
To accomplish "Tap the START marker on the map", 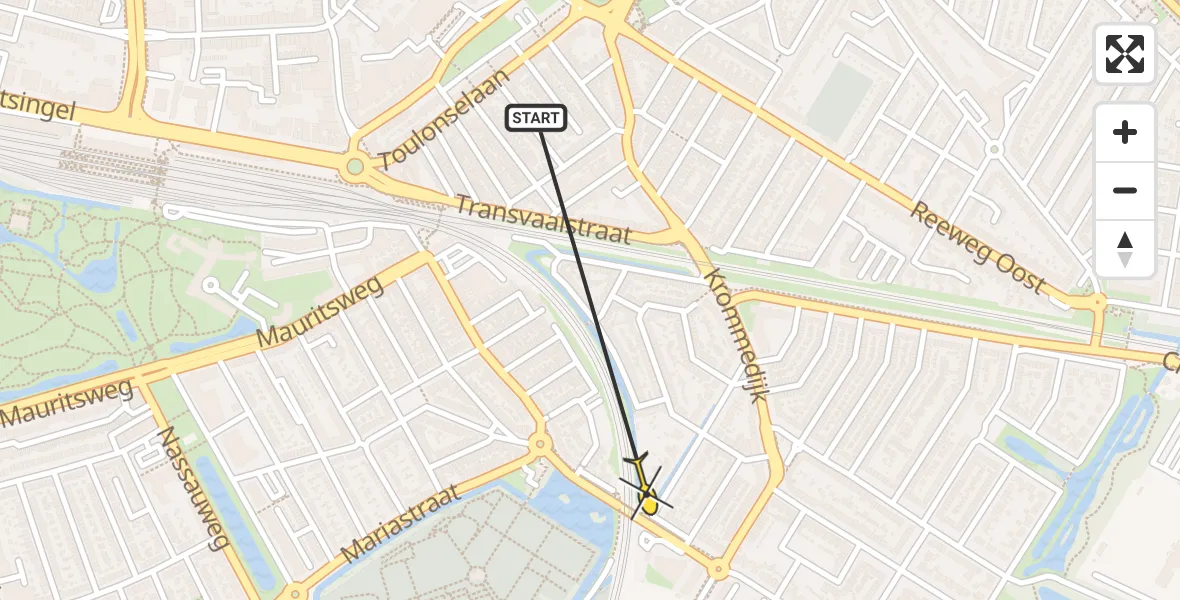I will click(537, 119).
